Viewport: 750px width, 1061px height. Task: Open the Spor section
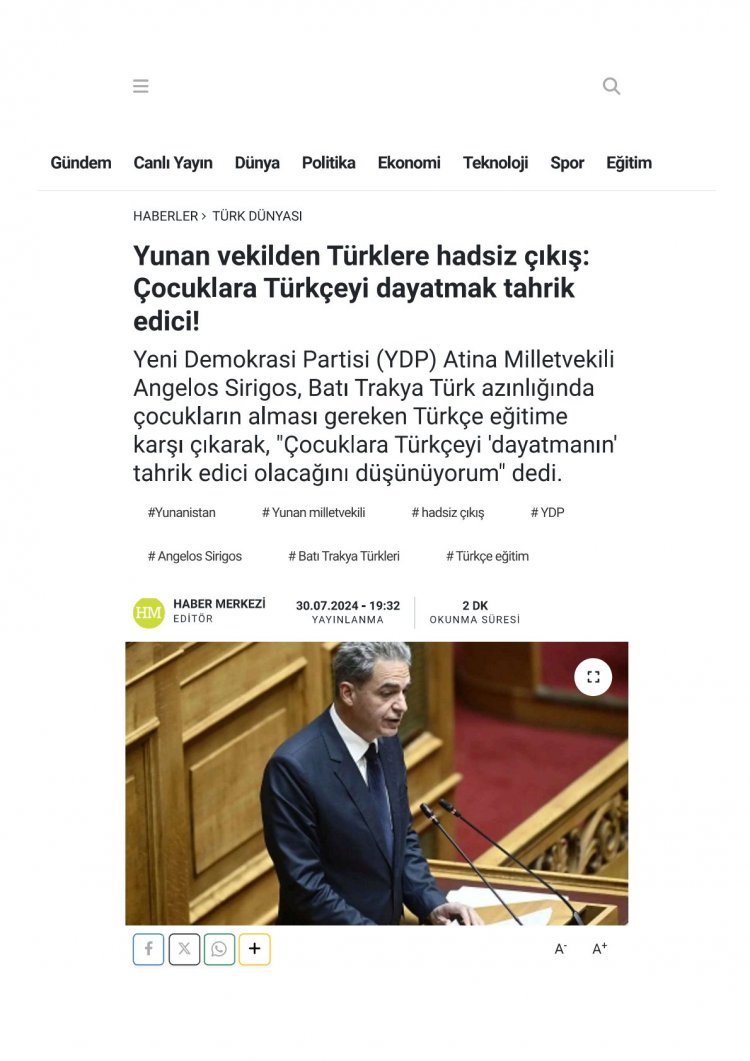(x=567, y=163)
